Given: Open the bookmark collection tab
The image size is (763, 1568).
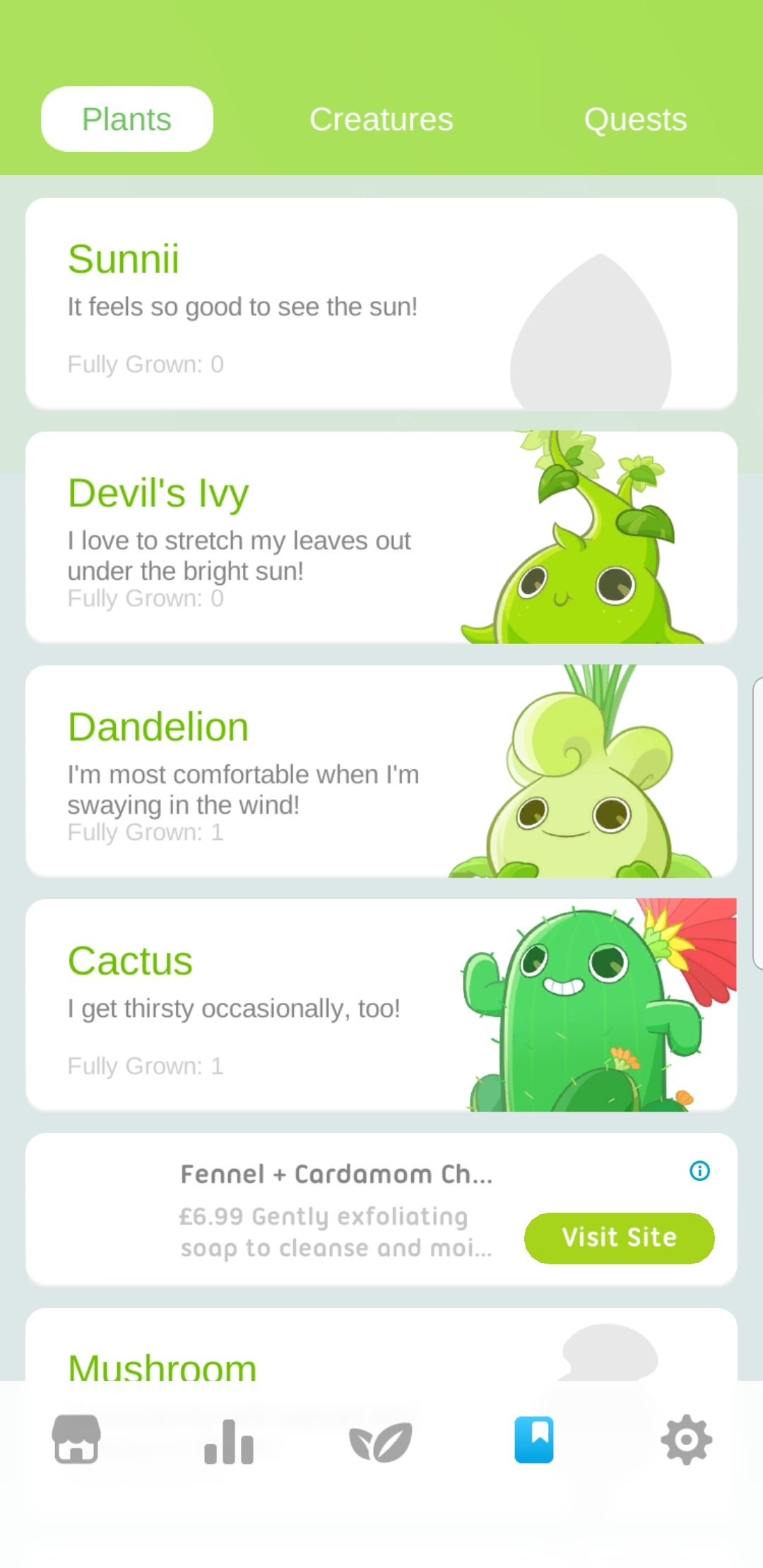Looking at the screenshot, I should coord(534,1439).
